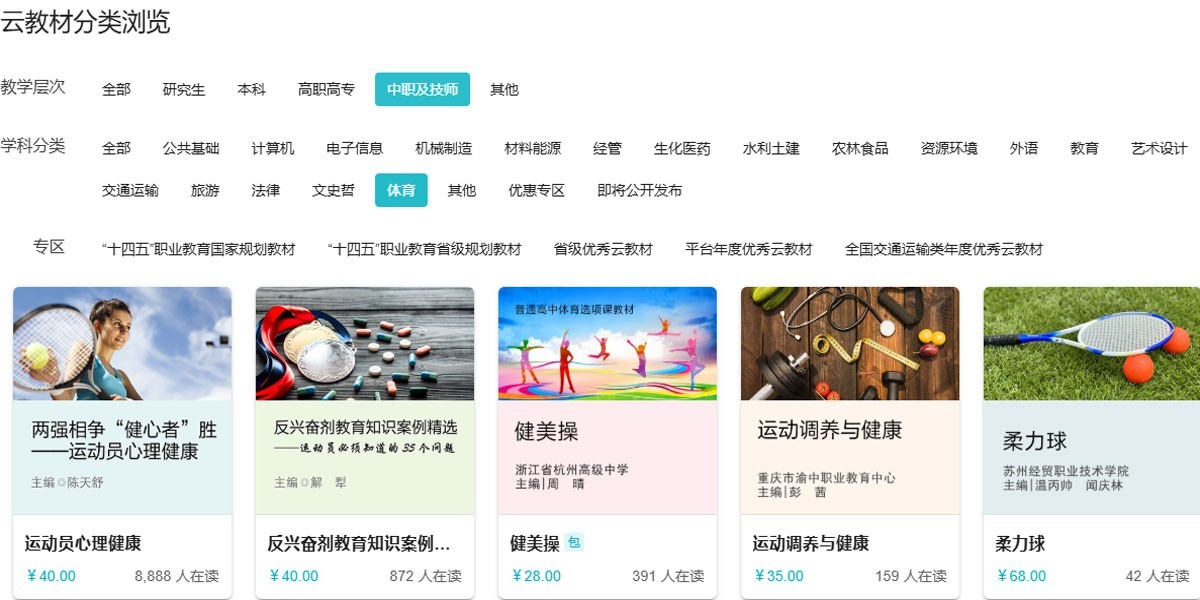Filter by 公共基础 subject
1200x600 pixels.
click(x=191, y=149)
